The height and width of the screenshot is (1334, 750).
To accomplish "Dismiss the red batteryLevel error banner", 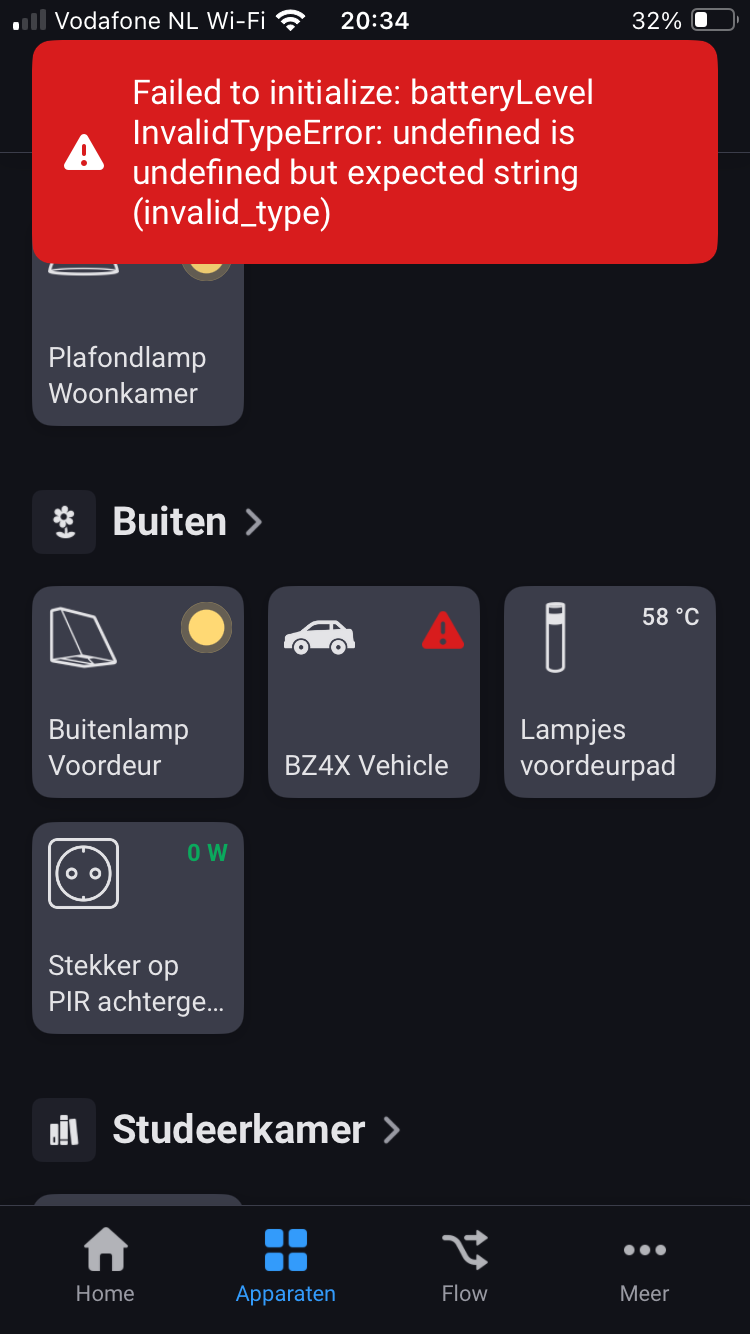I will [375, 152].
